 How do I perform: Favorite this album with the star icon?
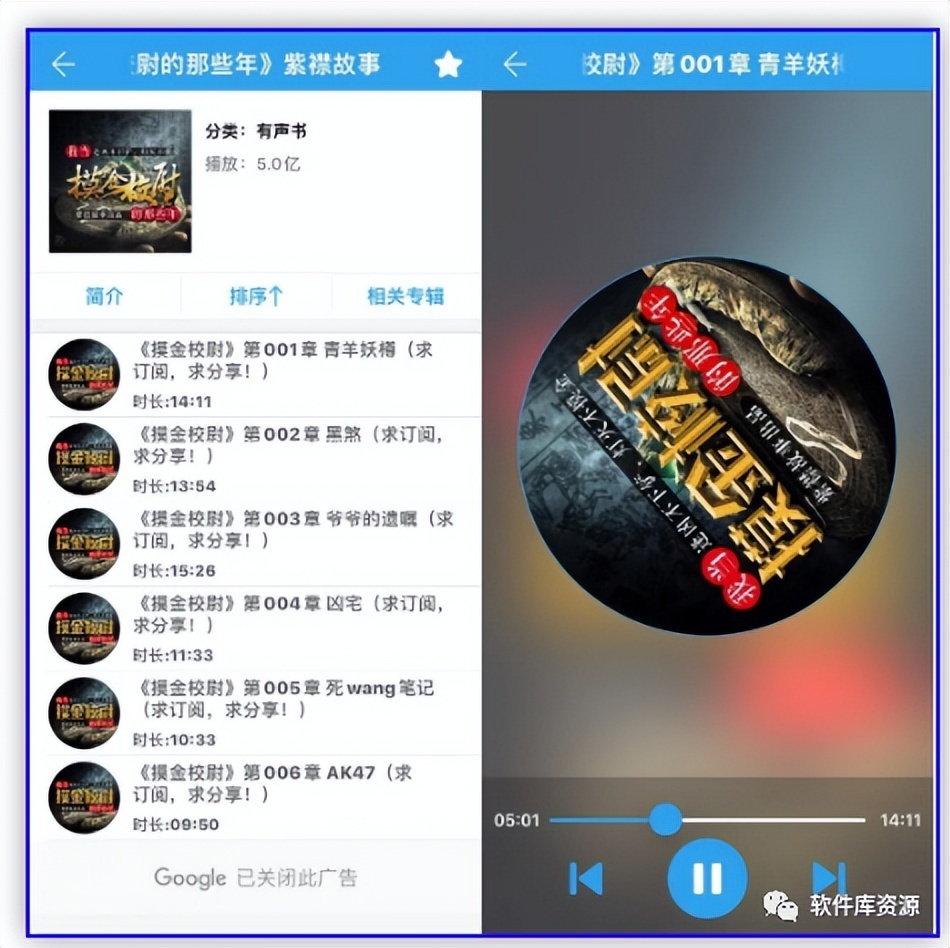(x=448, y=65)
